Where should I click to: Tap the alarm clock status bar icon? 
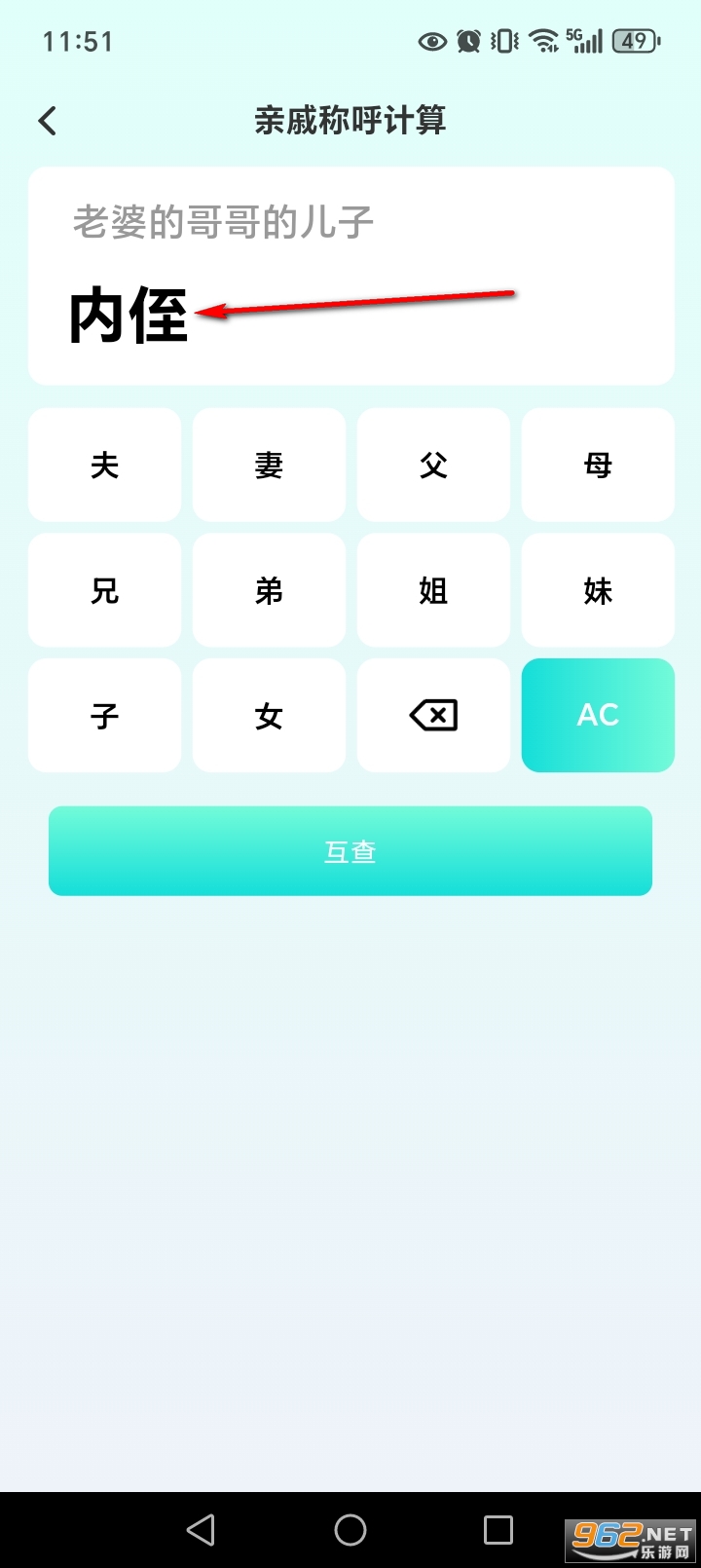467,41
